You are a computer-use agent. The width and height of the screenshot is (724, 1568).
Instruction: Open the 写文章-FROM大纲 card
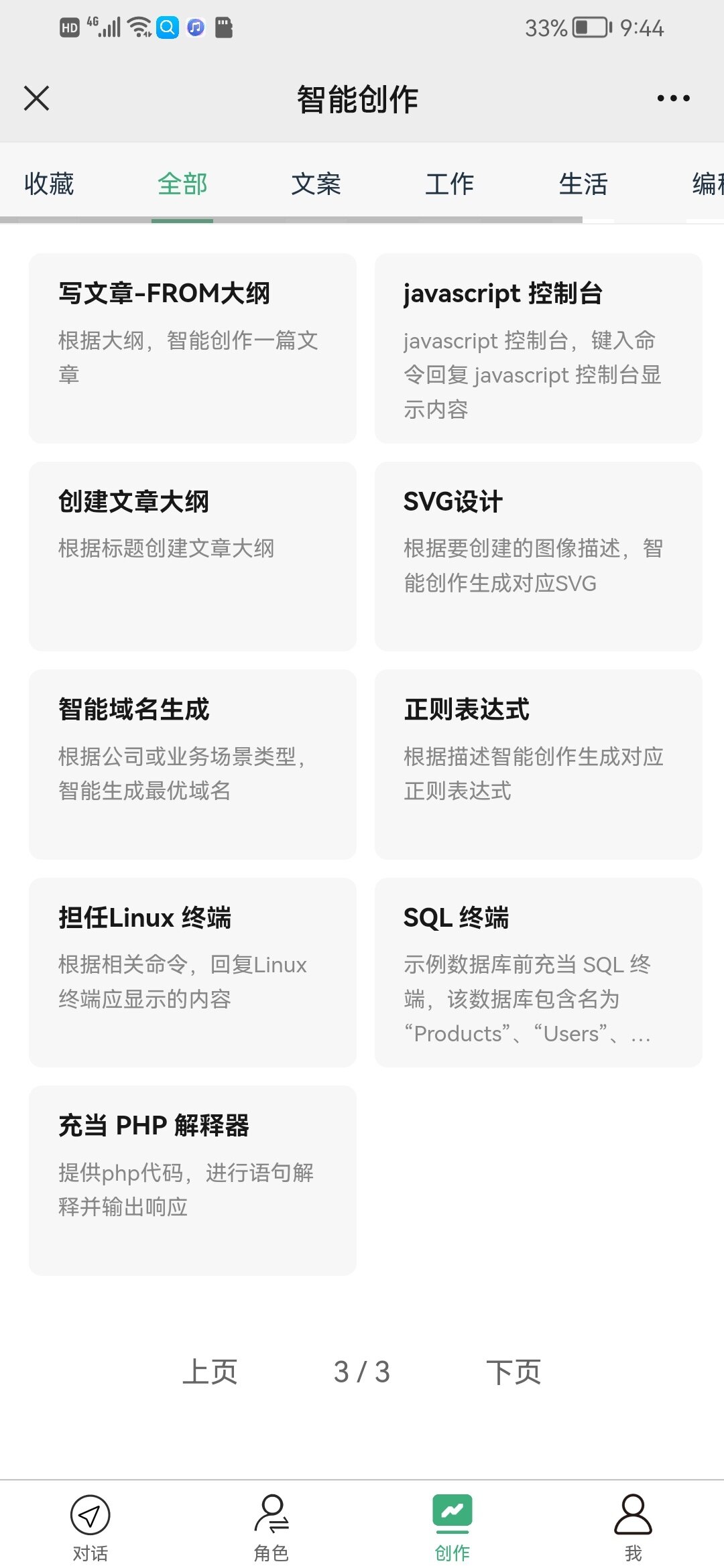click(192, 348)
